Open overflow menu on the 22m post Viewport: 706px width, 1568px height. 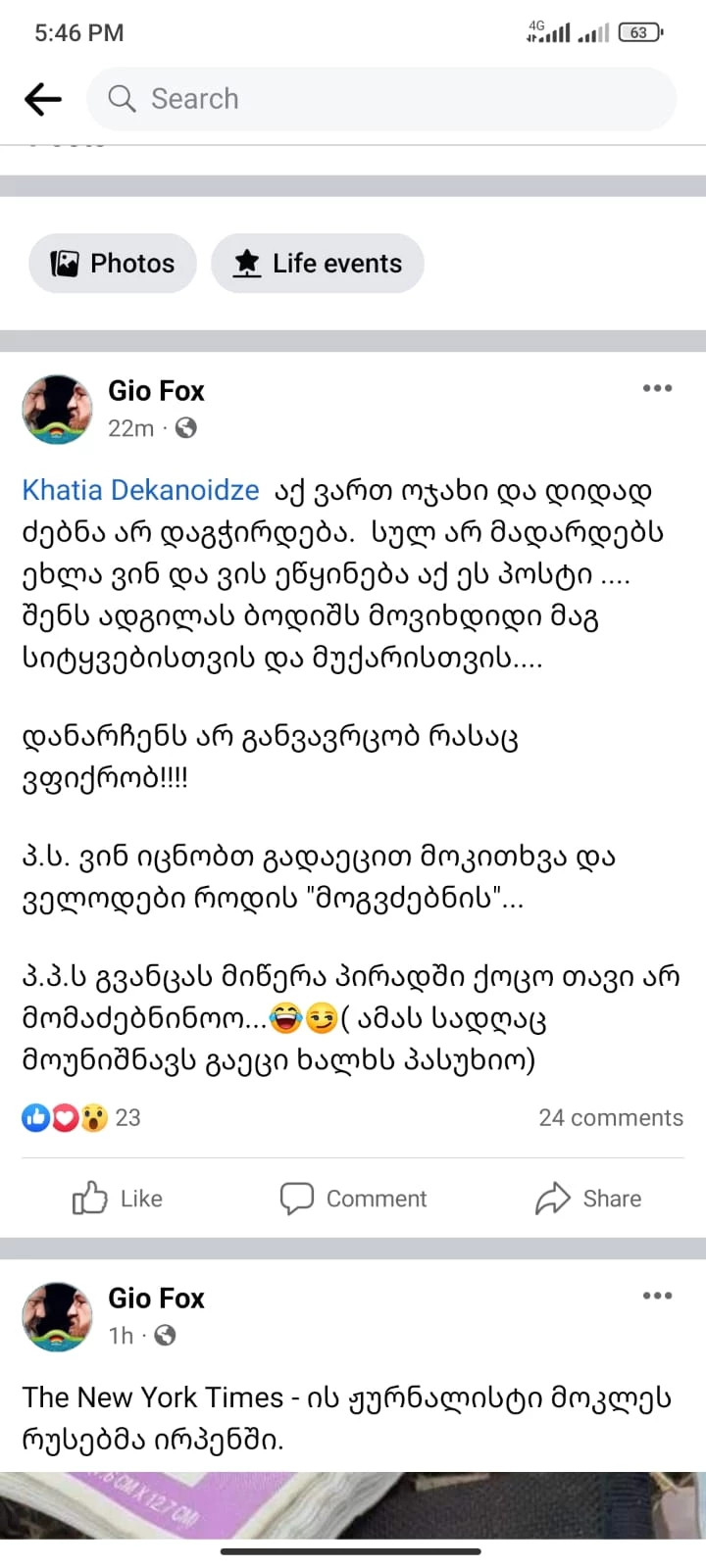coord(657,389)
